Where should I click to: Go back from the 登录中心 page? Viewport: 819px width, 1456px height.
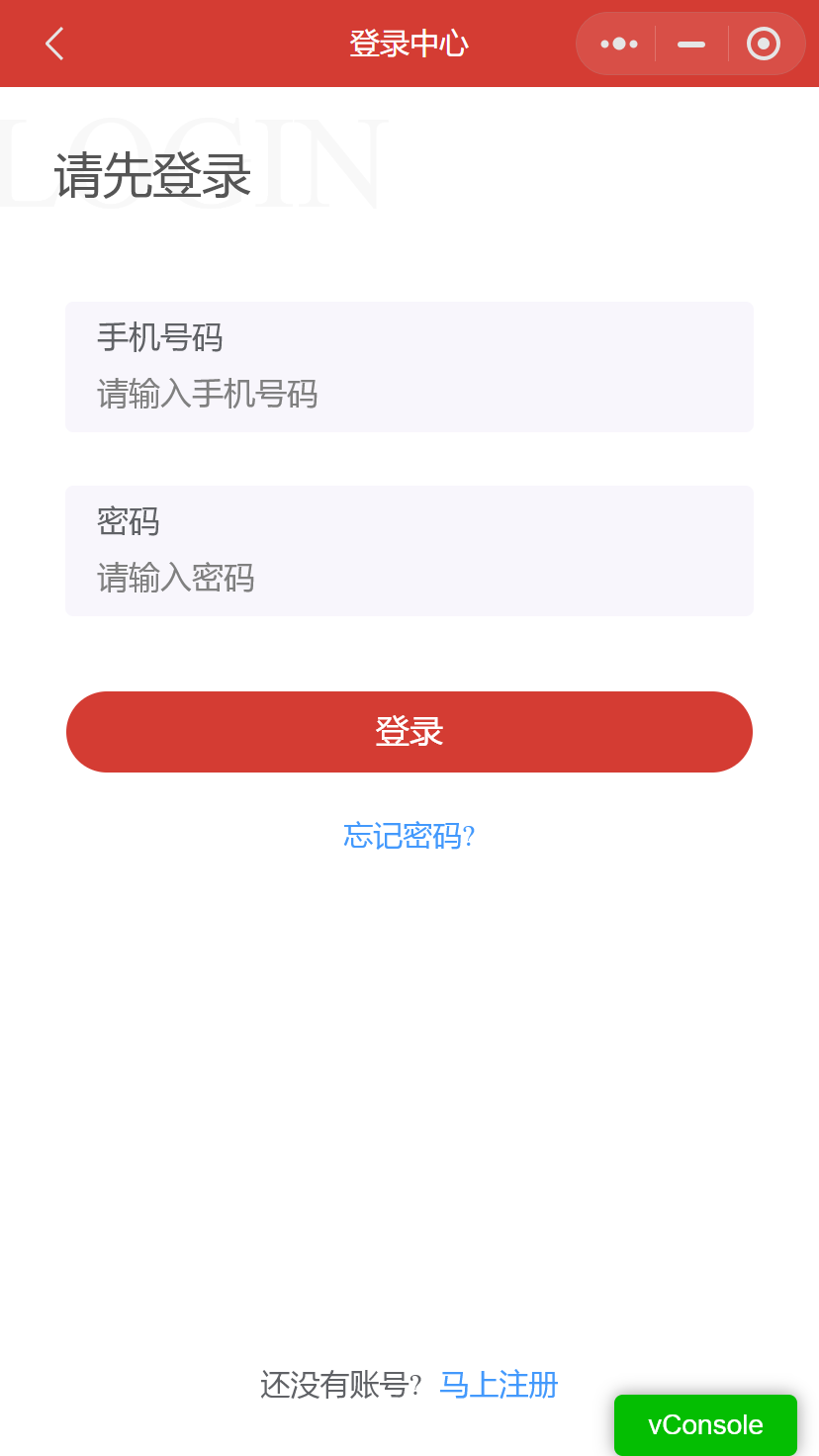coord(54,44)
